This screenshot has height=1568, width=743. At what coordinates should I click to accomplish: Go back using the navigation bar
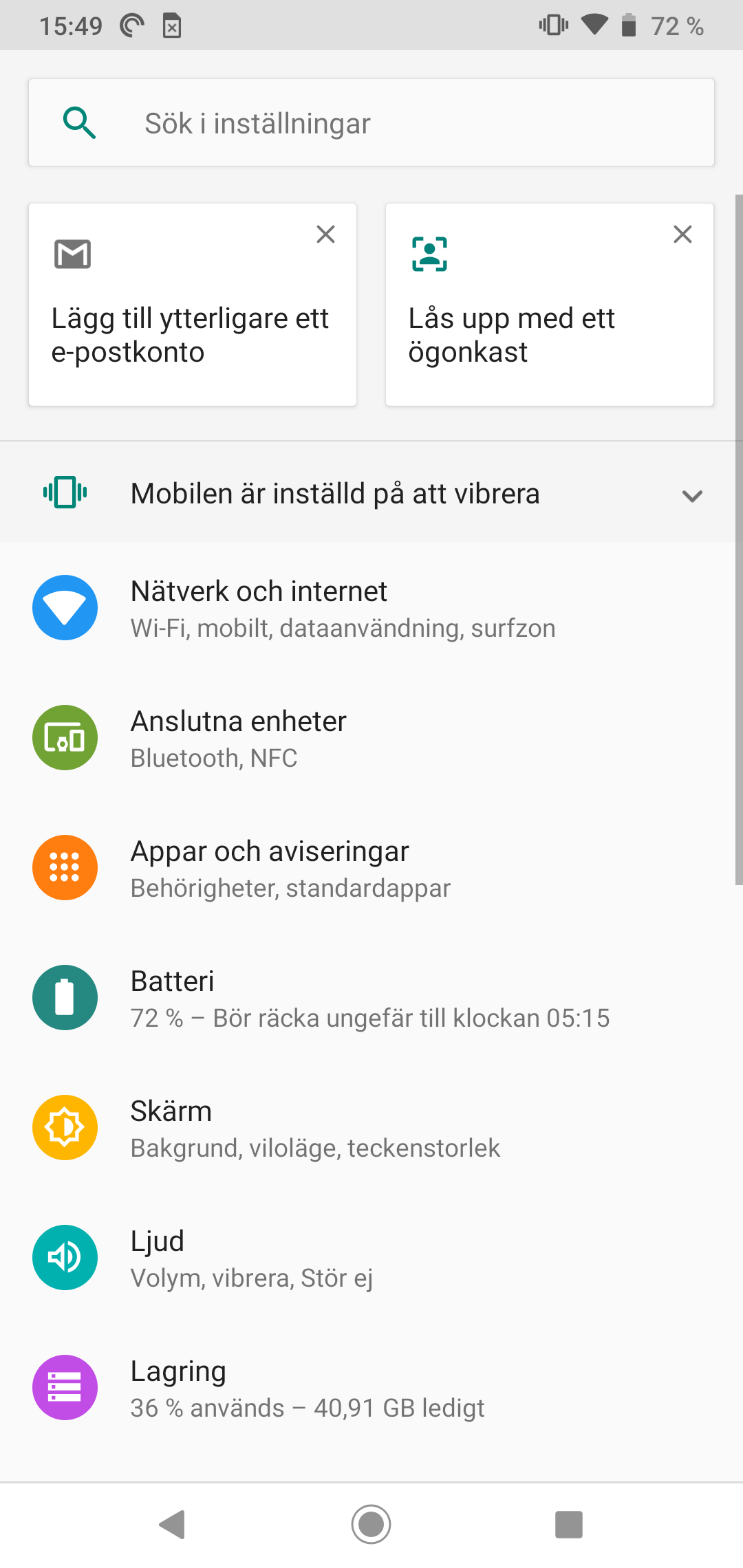pos(173,1524)
